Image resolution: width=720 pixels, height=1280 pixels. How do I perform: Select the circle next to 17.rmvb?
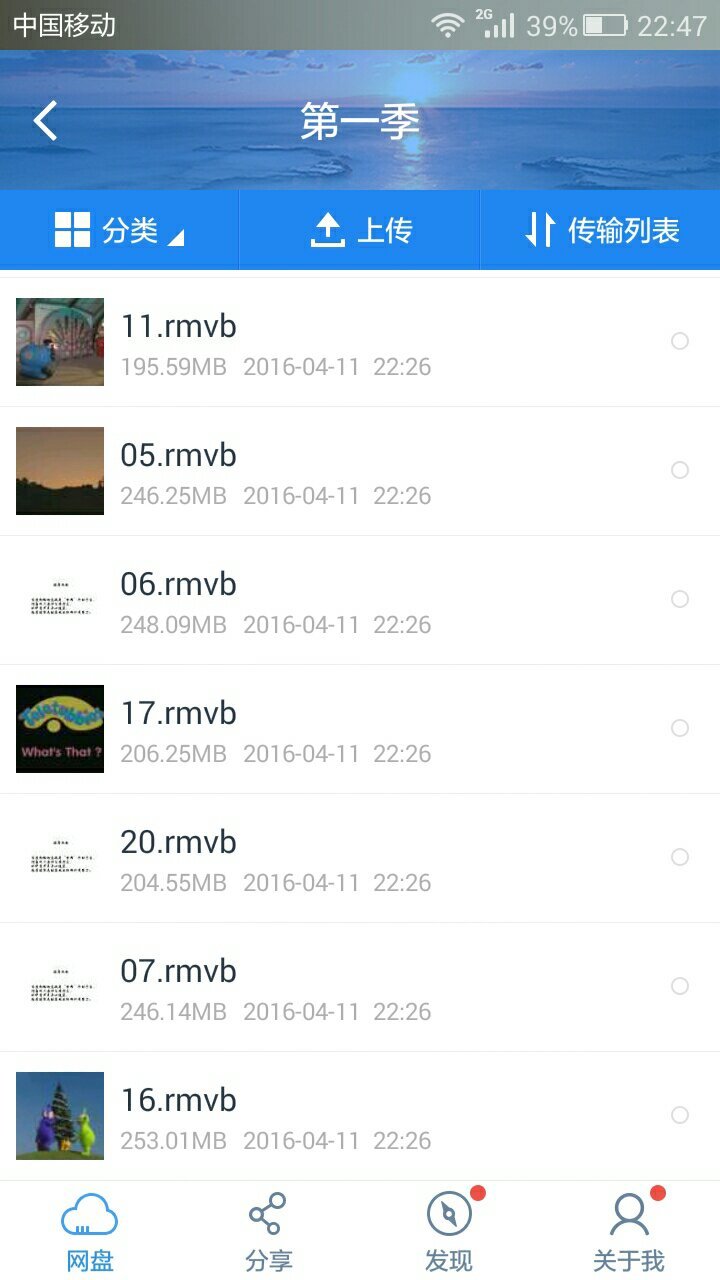click(680, 728)
